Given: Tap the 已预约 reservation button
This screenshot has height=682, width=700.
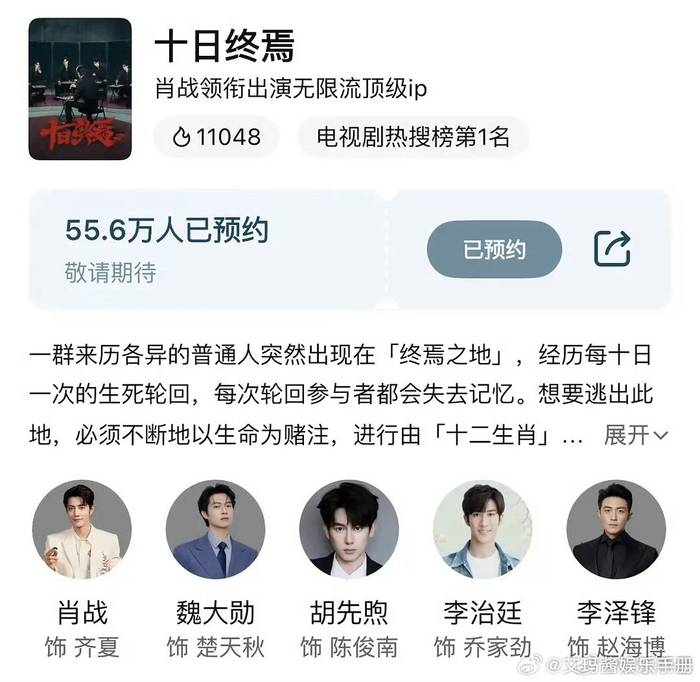Looking at the screenshot, I should (494, 249).
